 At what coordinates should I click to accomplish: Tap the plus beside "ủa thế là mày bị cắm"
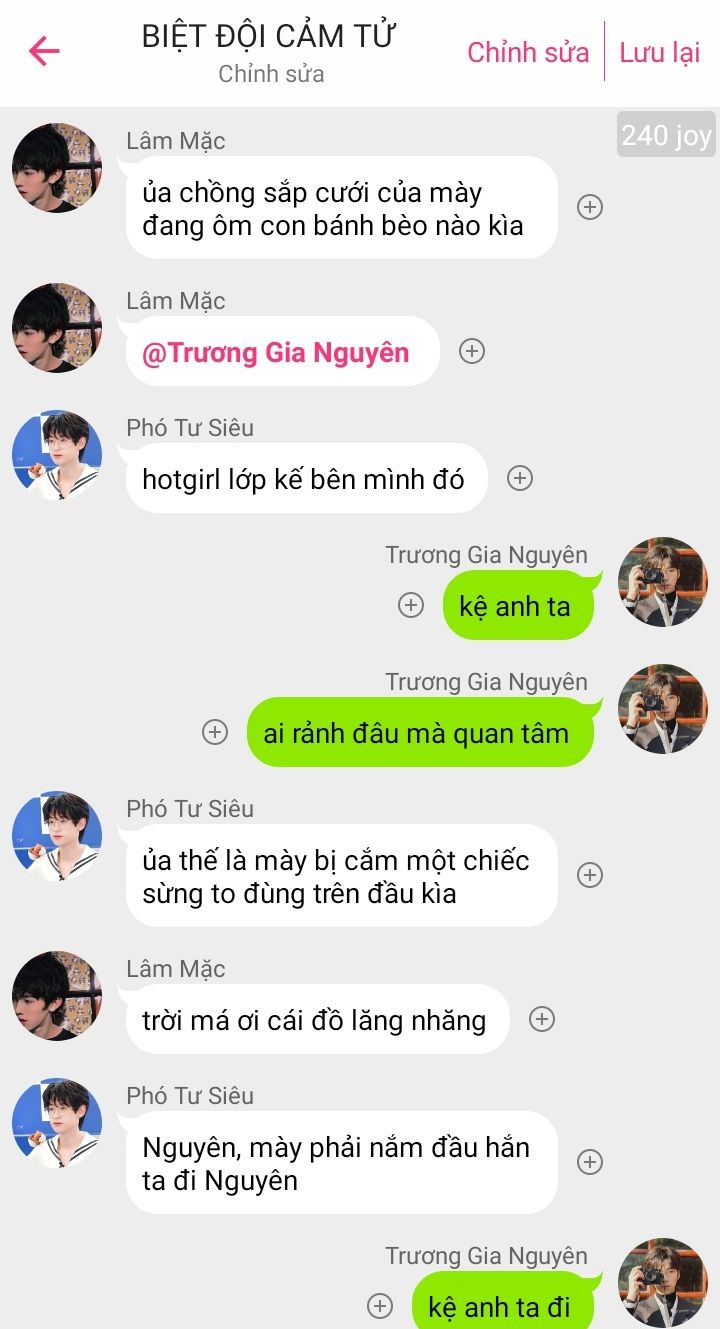point(590,875)
